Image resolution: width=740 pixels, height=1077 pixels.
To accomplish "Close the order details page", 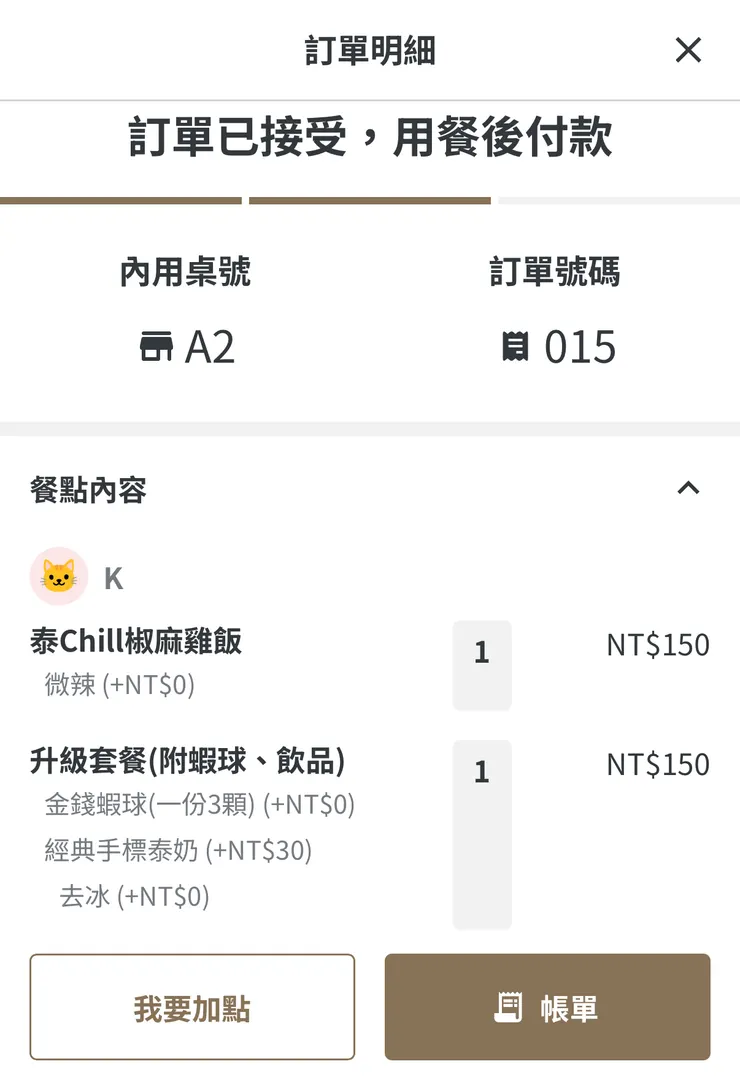I will pyautogui.click(x=688, y=50).
